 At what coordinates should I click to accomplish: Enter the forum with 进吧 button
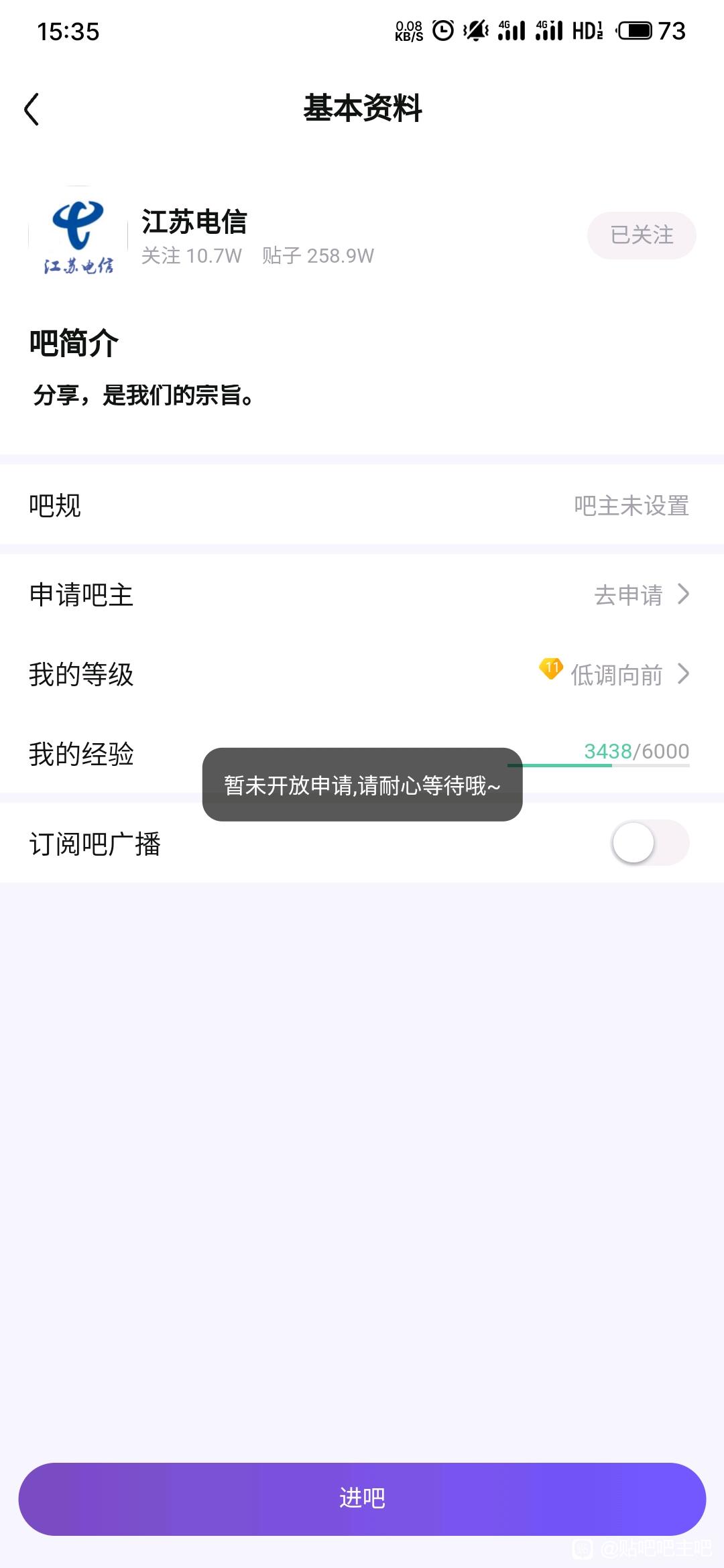click(x=362, y=1498)
